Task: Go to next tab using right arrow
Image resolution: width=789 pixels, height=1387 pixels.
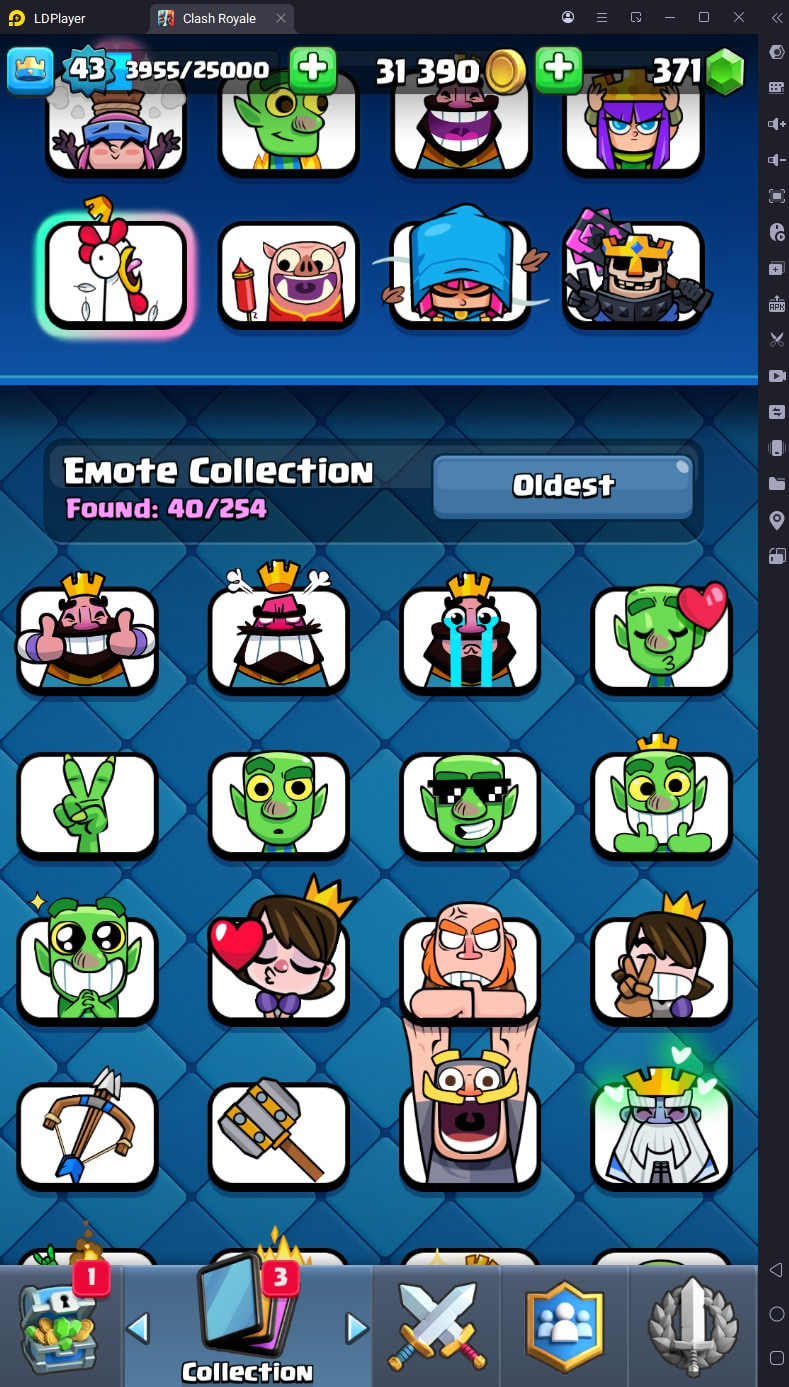Action: 356,1328
